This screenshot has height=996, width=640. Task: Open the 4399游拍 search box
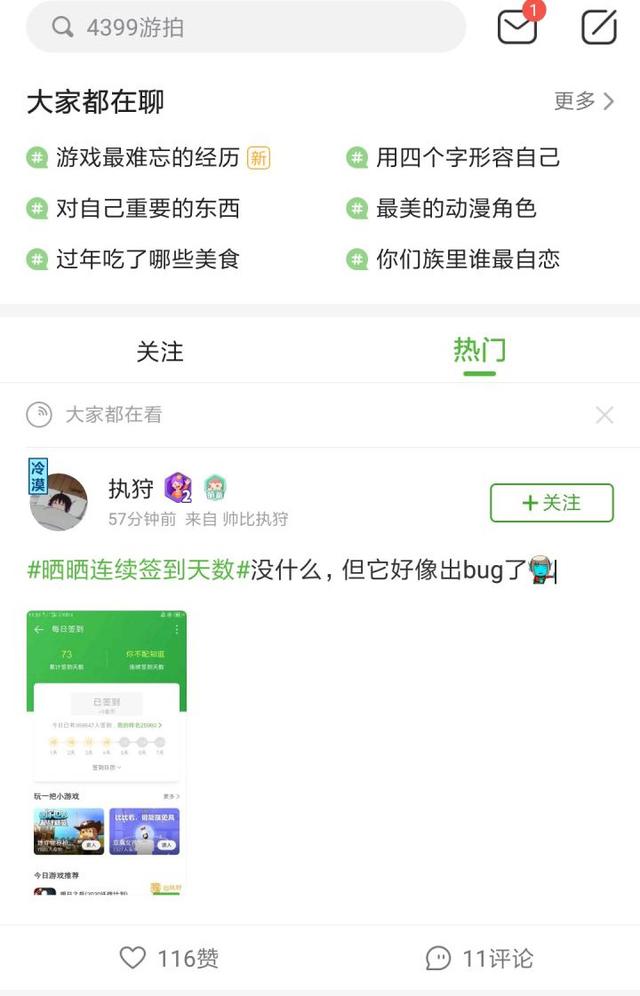tap(245, 27)
